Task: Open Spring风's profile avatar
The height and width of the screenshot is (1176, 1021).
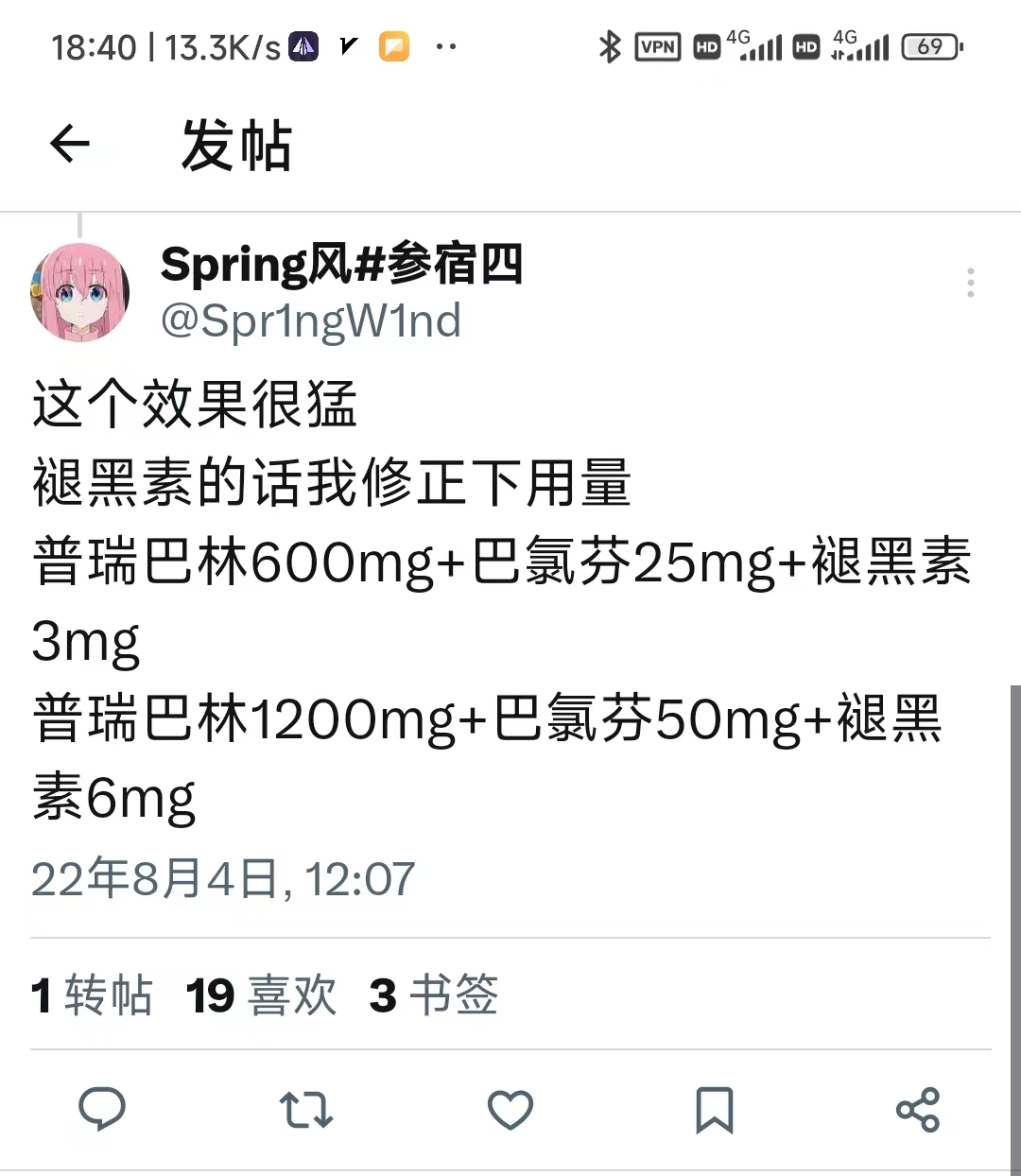Action: point(80,292)
